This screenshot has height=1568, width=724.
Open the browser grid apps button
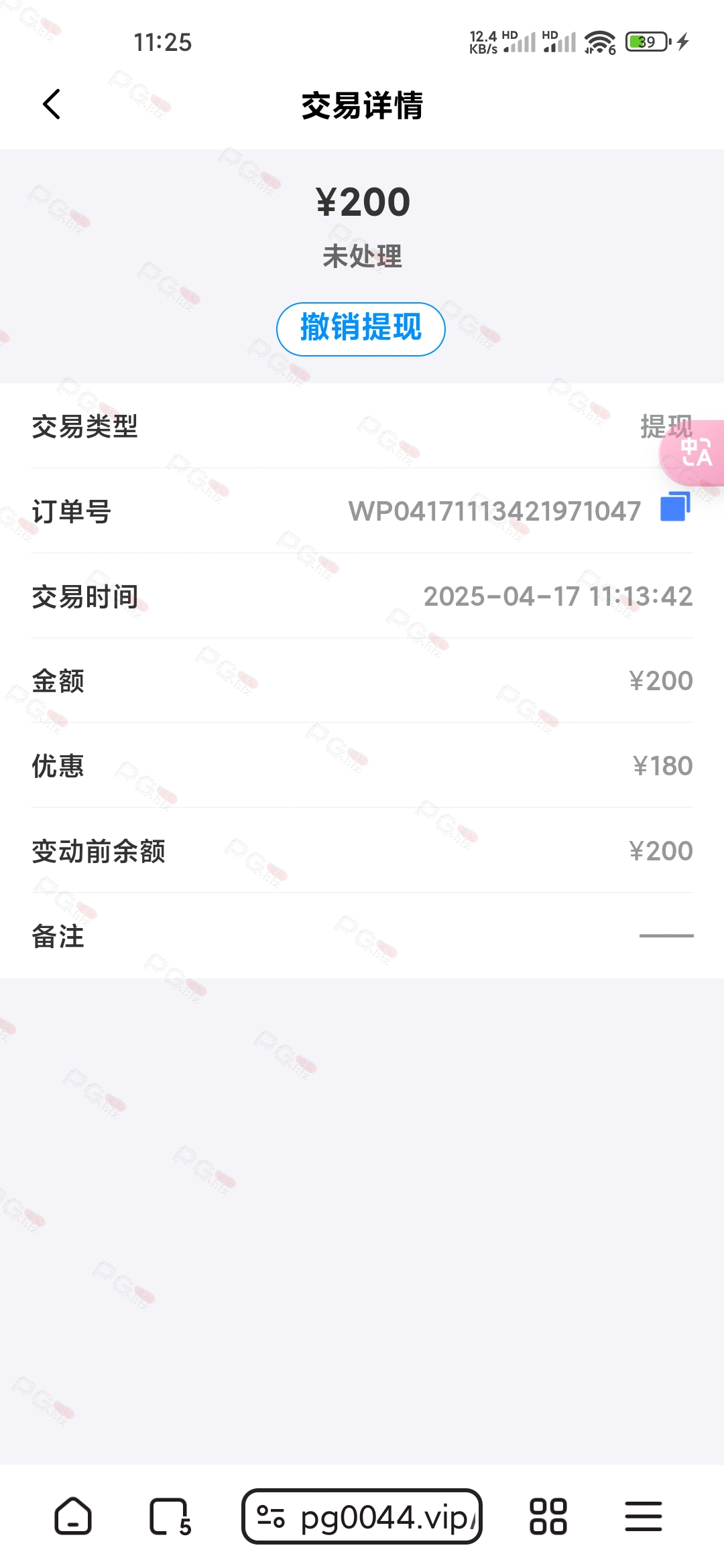point(548,1516)
